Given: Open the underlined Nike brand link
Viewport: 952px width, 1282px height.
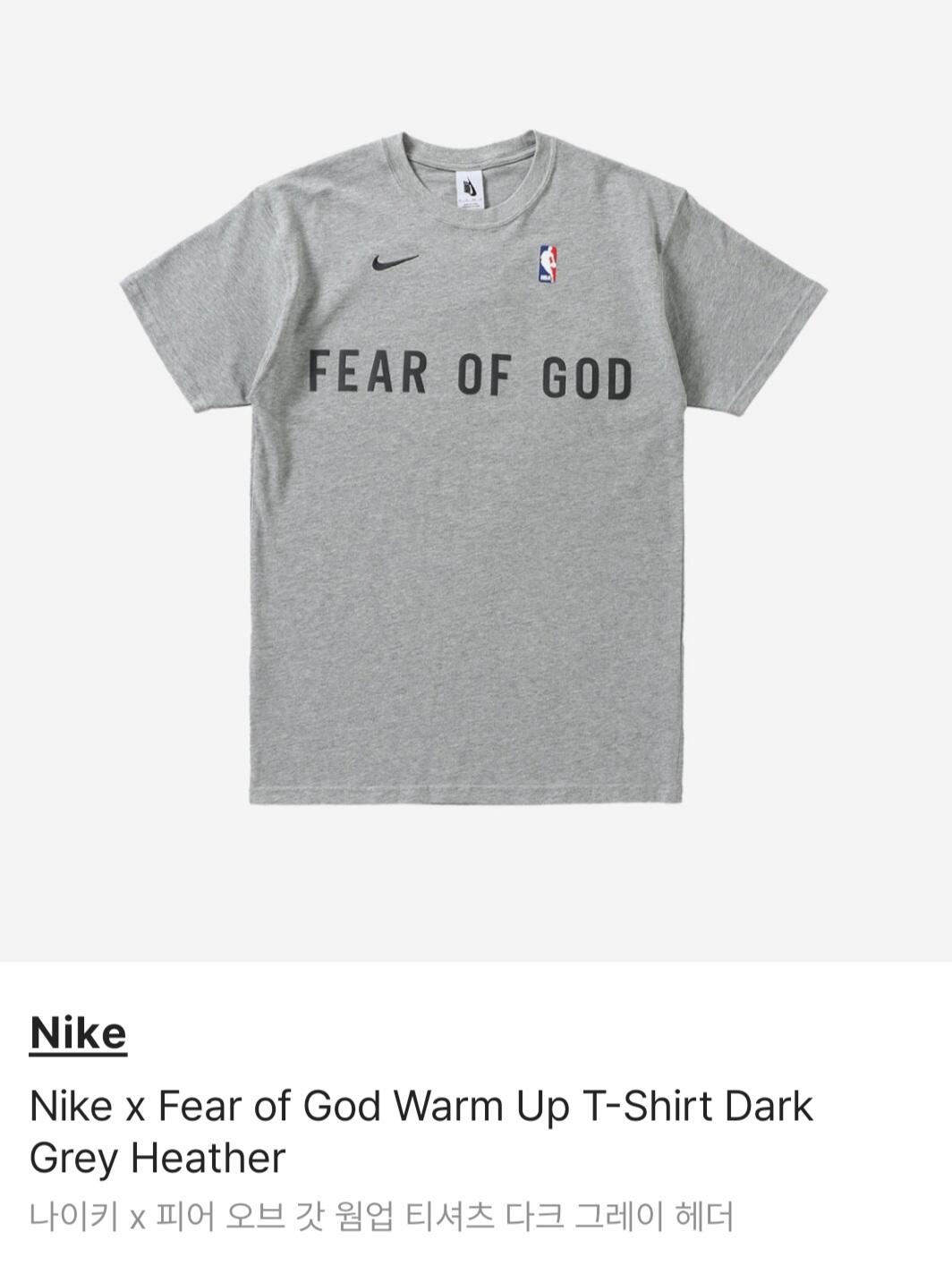Looking at the screenshot, I should coord(78,1033).
